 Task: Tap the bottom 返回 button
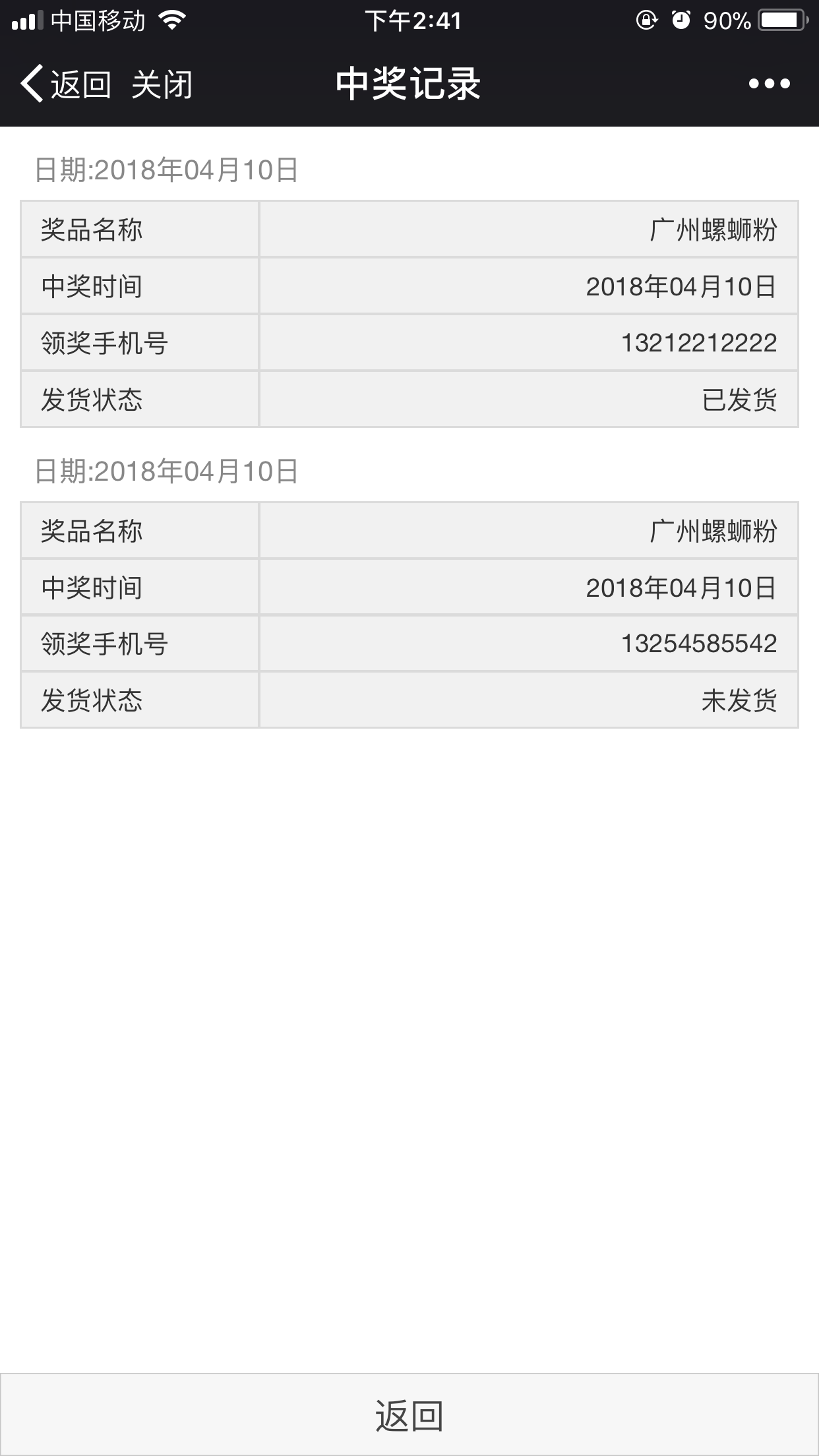point(409,1415)
